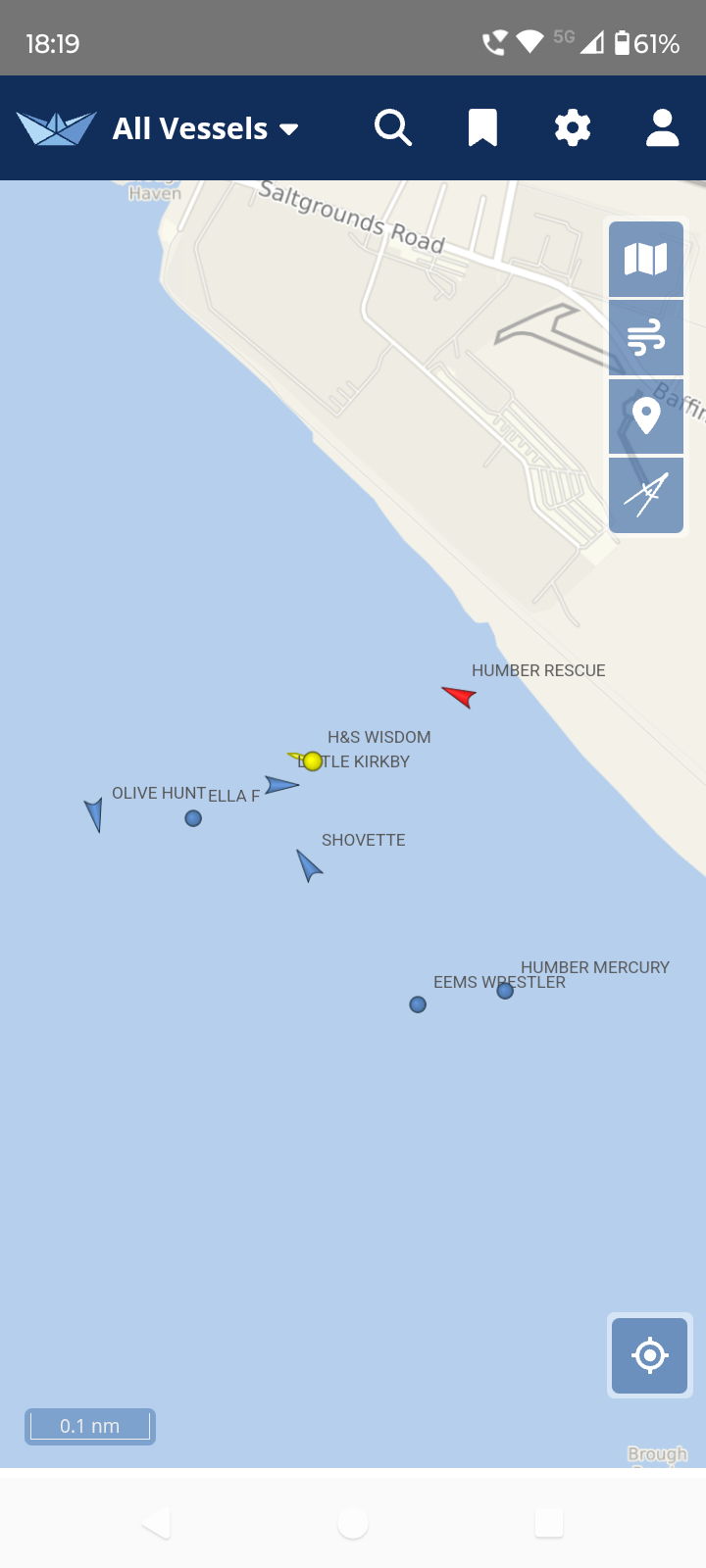
Task: Open the places pin button
Action: coord(646,416)
